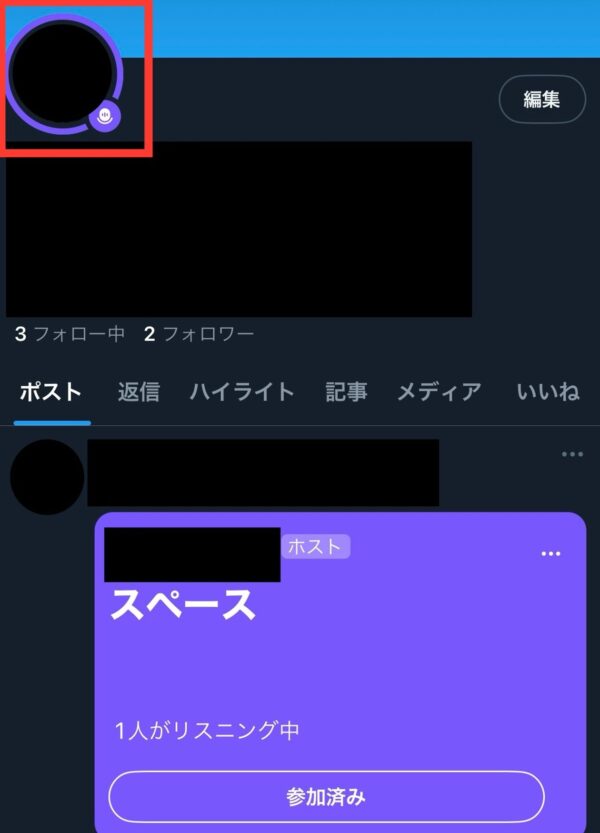The image size is (600, 833).
Task: Open the 編集 profile edit button
Action: 541,99
